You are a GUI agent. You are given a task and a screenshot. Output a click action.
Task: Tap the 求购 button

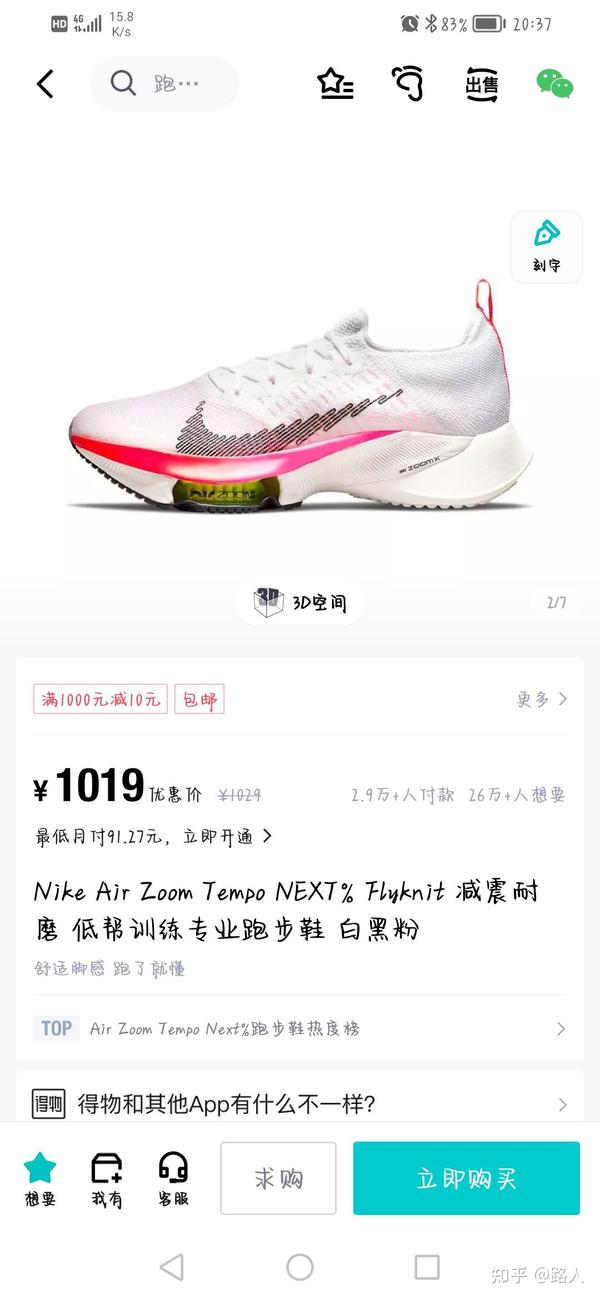(278, 1178)
